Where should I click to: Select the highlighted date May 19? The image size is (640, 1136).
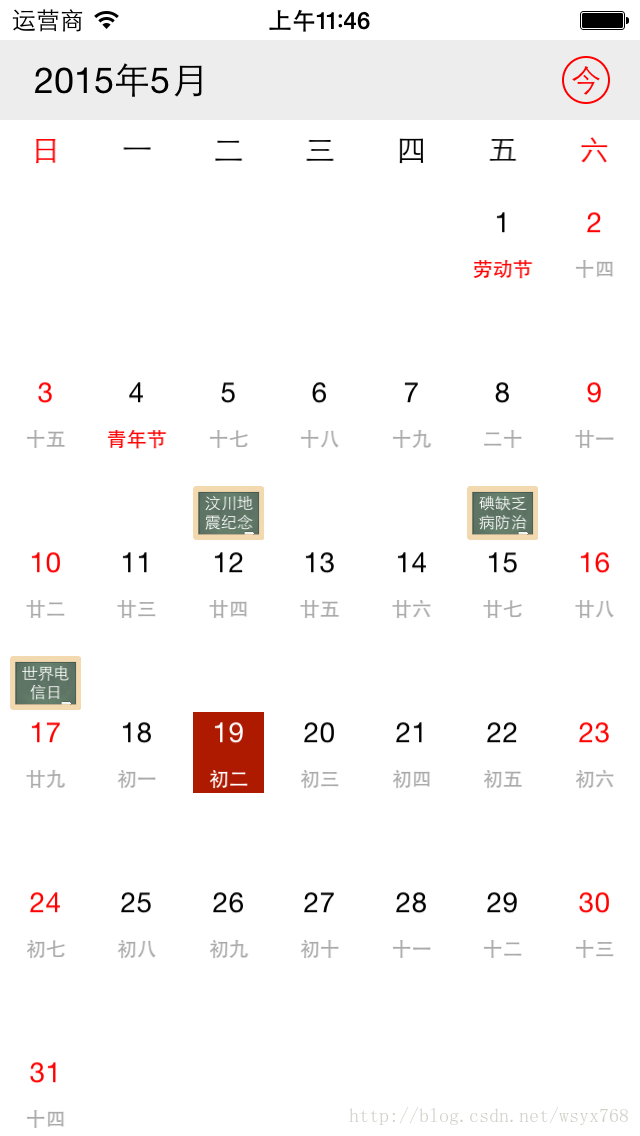click(228, 752)
